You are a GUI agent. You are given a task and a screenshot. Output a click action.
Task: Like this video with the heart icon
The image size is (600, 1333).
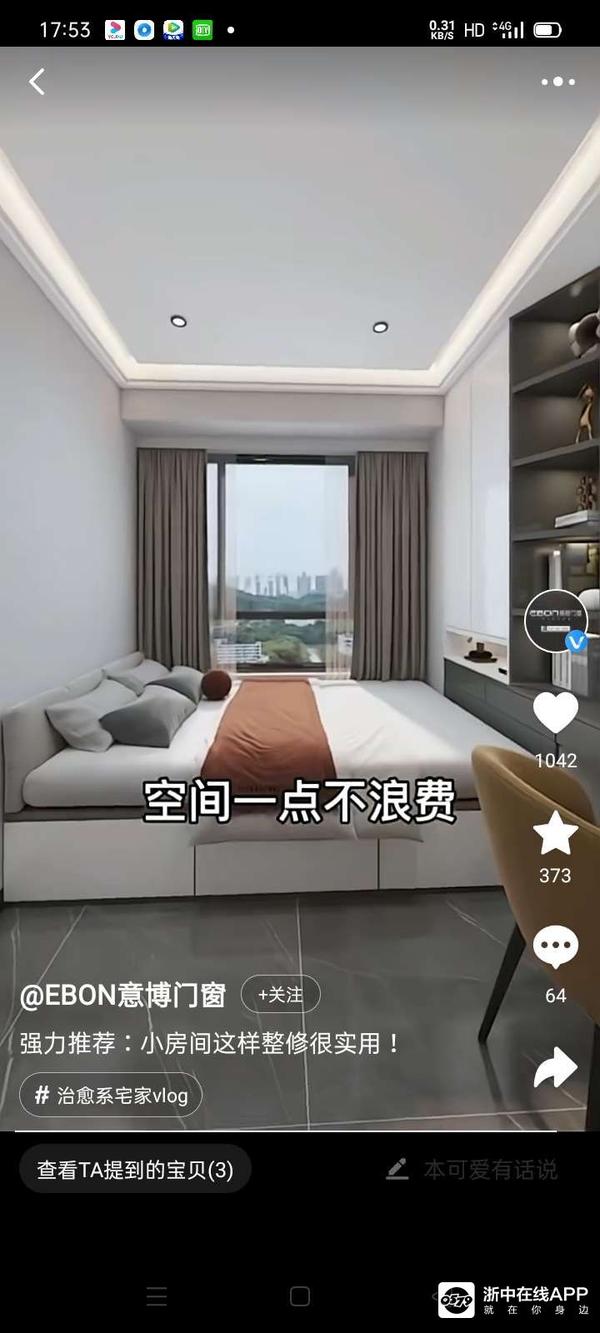[x=555, y=712]
